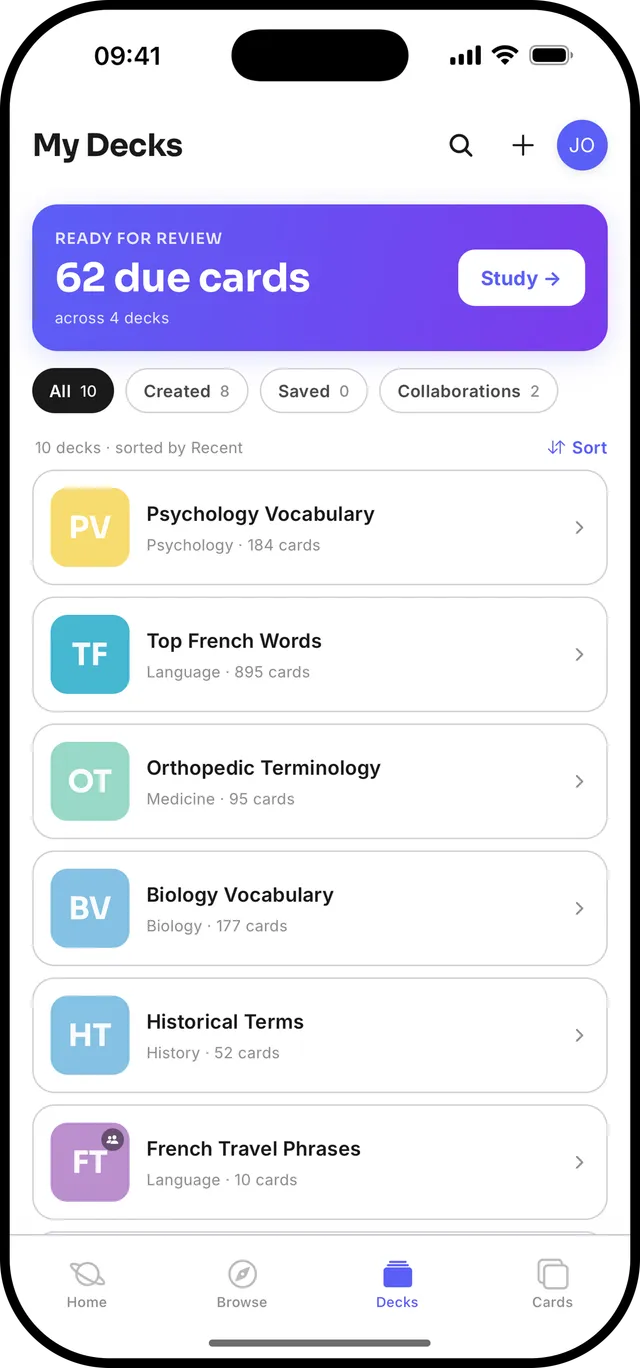
Task: Filter decks by Created
Action: (x=187, y=391)
